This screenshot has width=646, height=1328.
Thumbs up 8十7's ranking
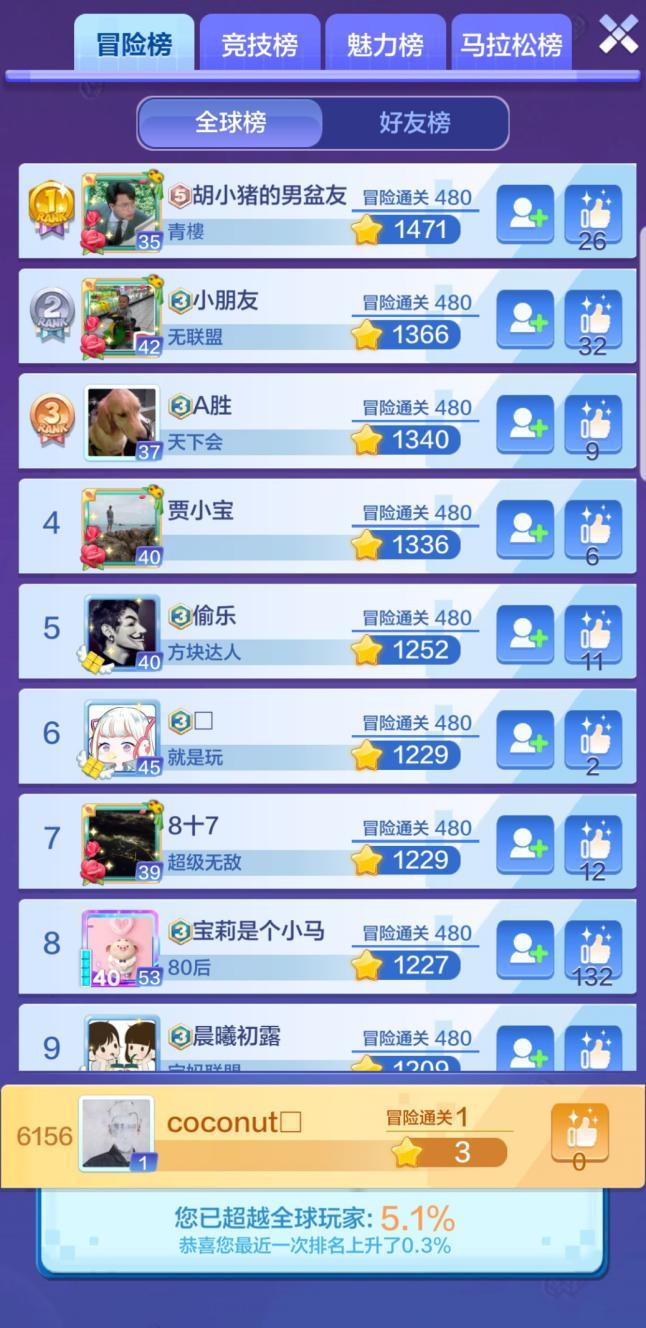click(593, 843)
